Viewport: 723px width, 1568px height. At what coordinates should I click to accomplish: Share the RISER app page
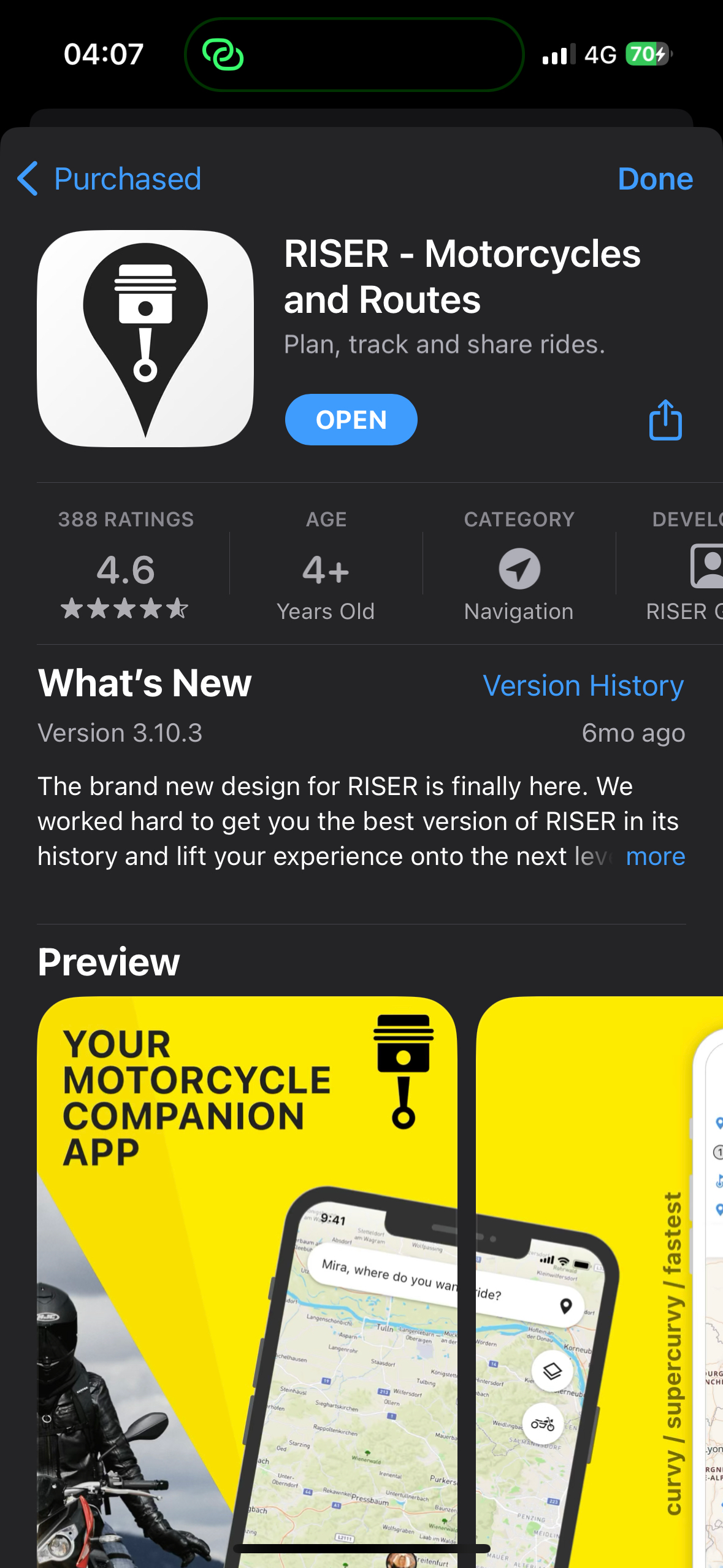pyautogui.click(x=665, y=420)
